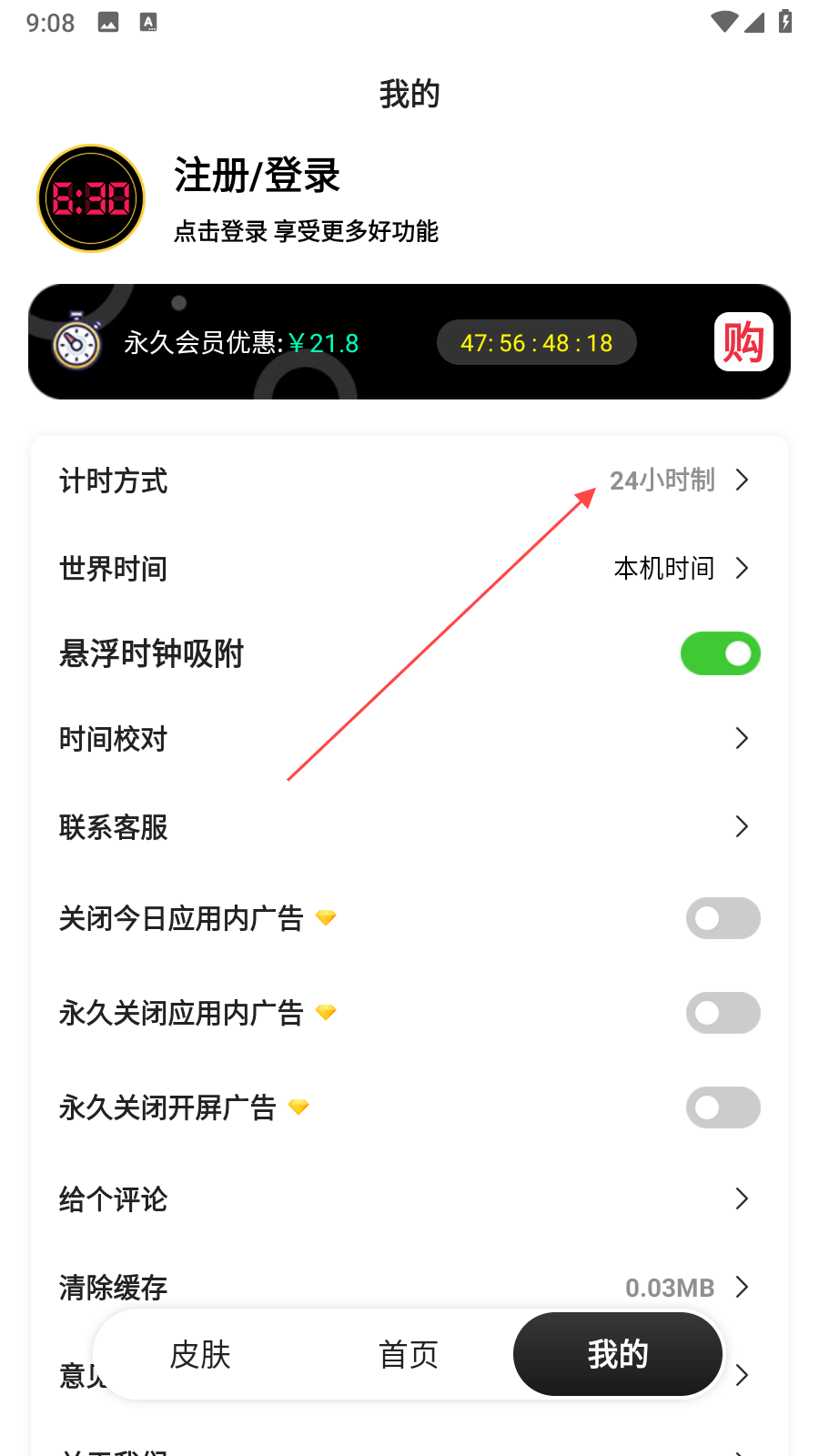The height and width of the screenshot is (1456, 819).
Task: Open 联系客服
Action: coord(409,827)
